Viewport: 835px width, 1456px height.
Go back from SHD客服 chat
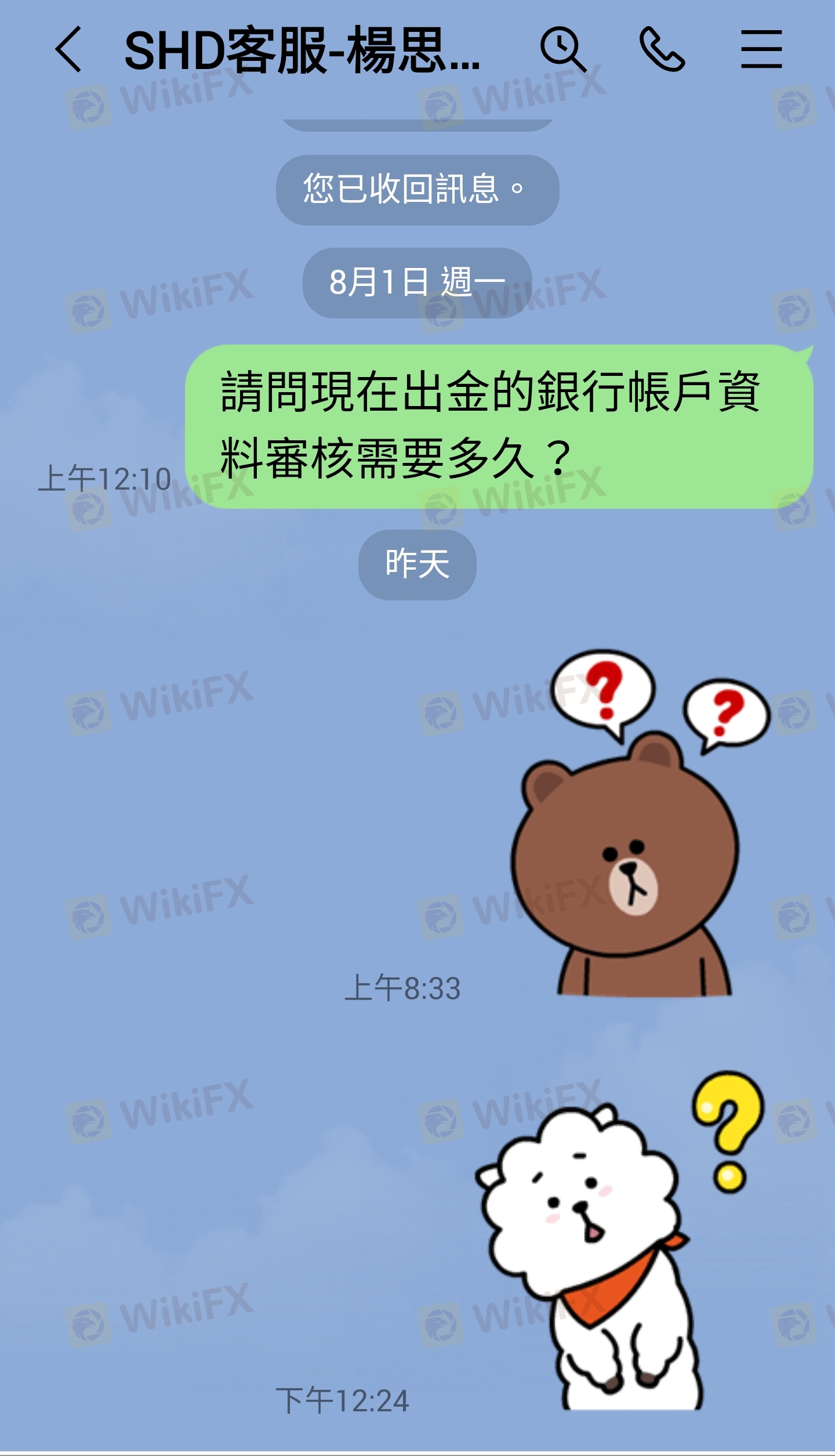(68, 50)
